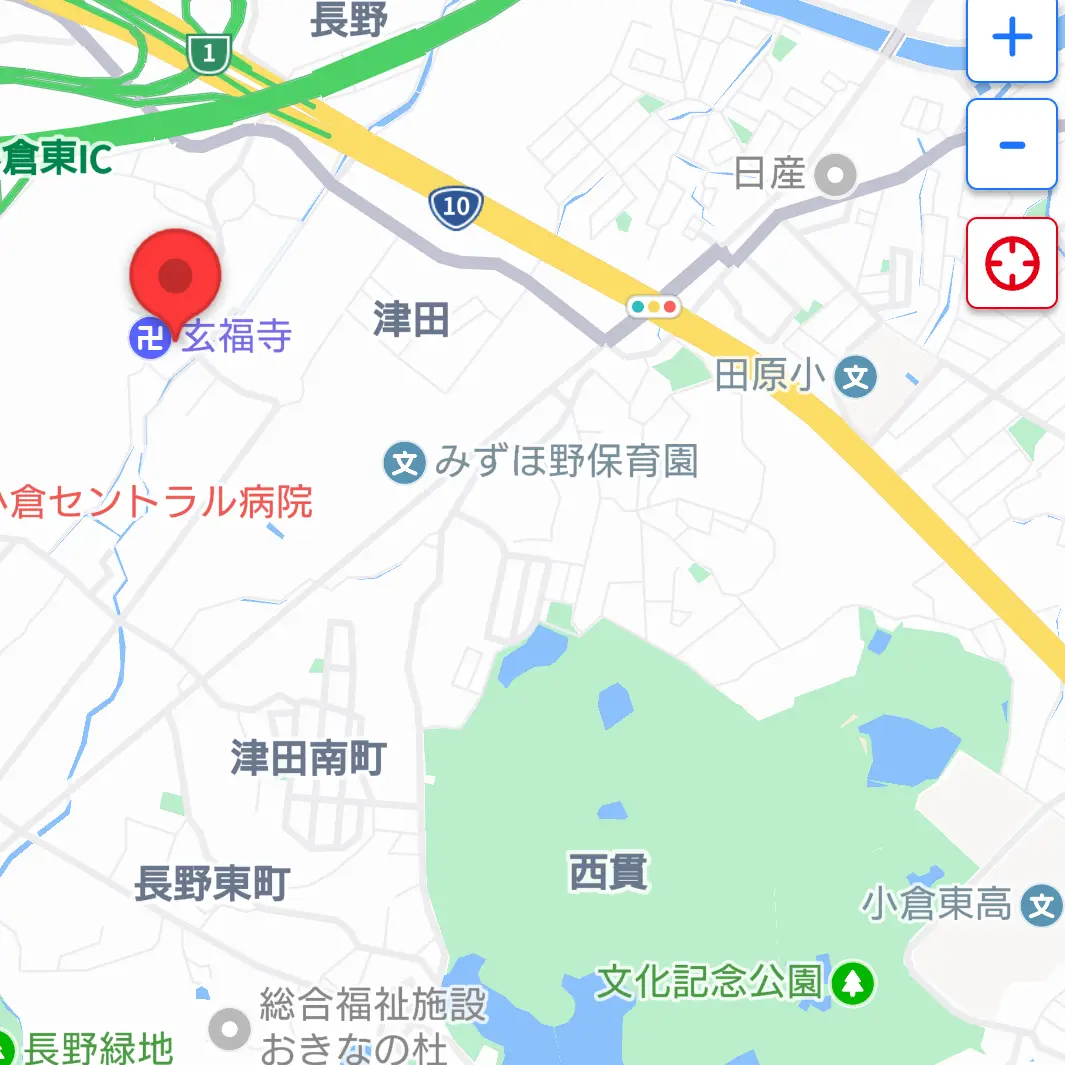The width and height of the screenshot is (1065, 1065).
Task: Select the 田原小 school marker
Action: click(x=855, y=377)
